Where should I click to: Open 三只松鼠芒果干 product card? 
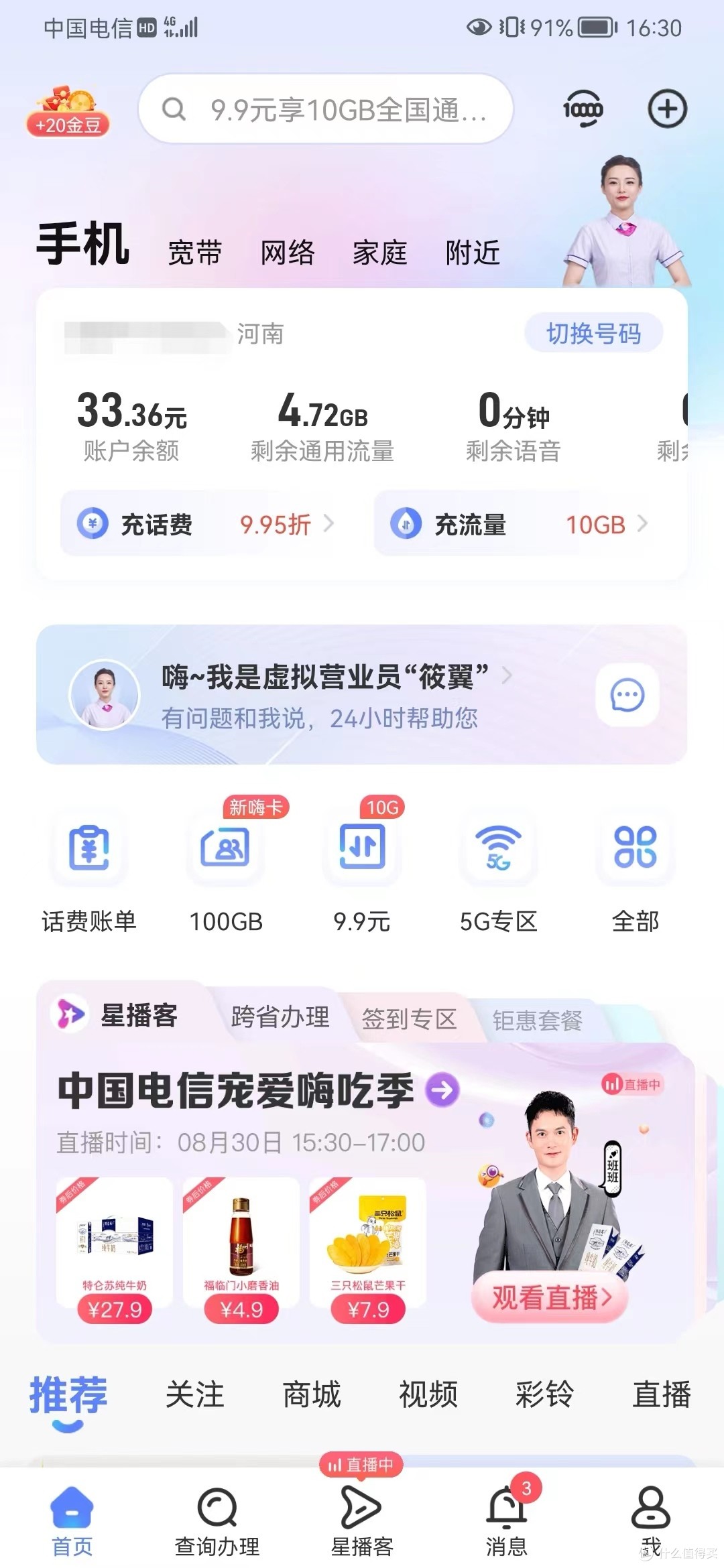click(x=368, y=1250)
